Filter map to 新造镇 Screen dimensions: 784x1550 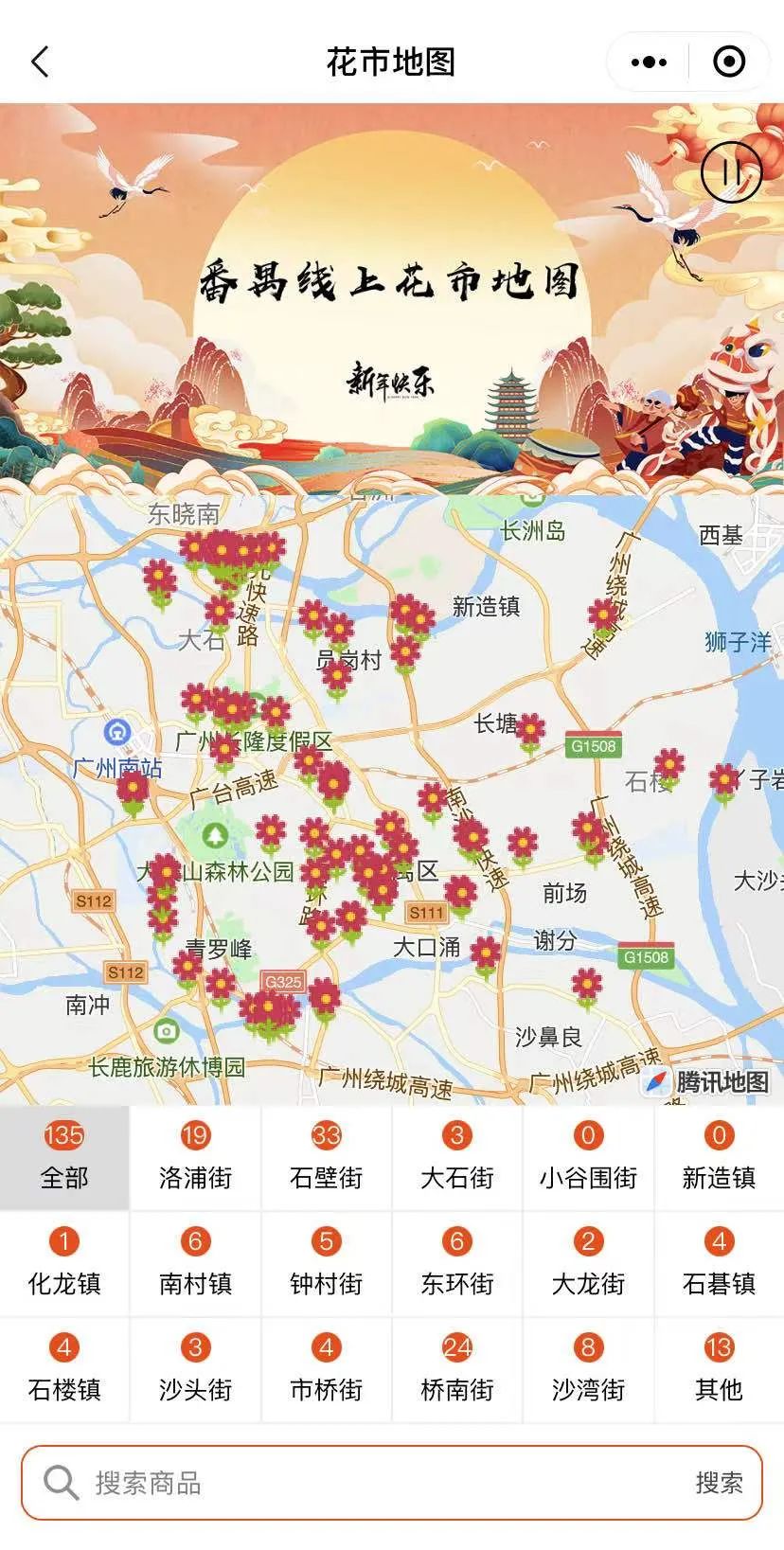[x=719, y=1157]
